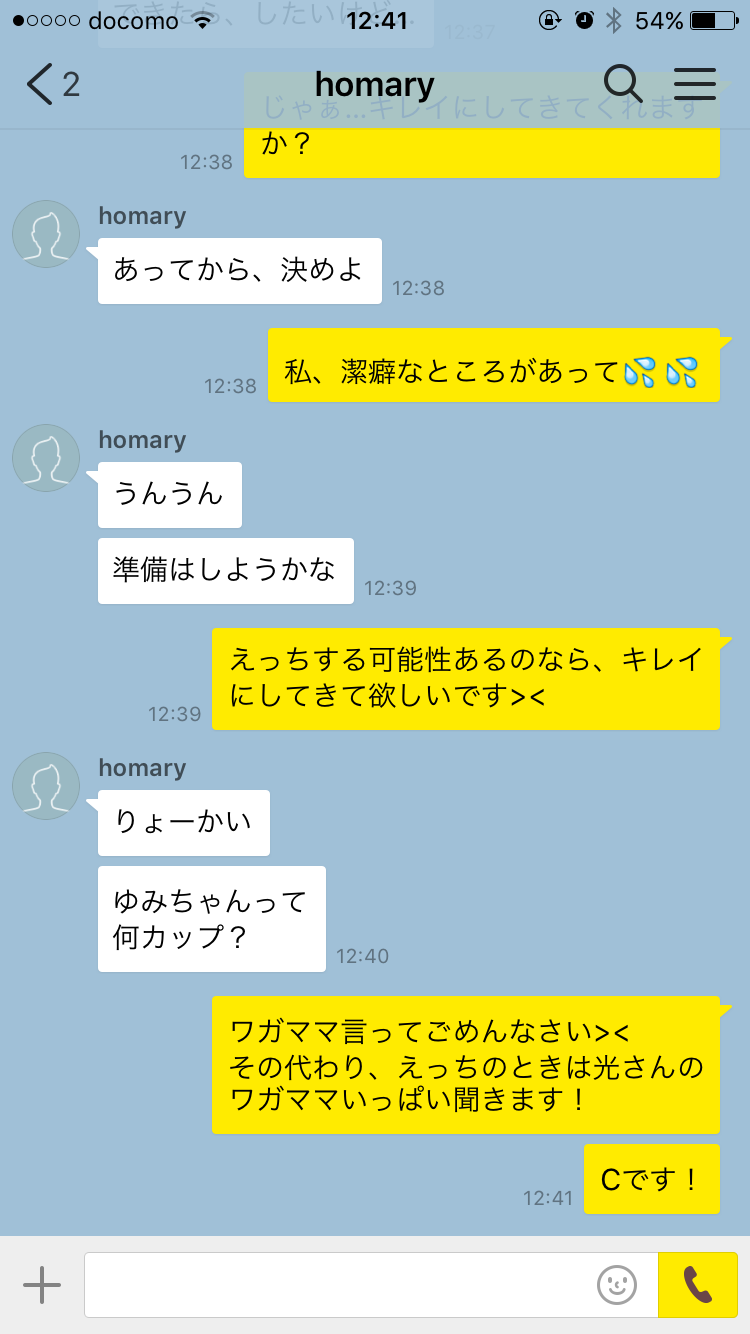
Task: Tap the yellow phone call button
Action: [698, 1285]
